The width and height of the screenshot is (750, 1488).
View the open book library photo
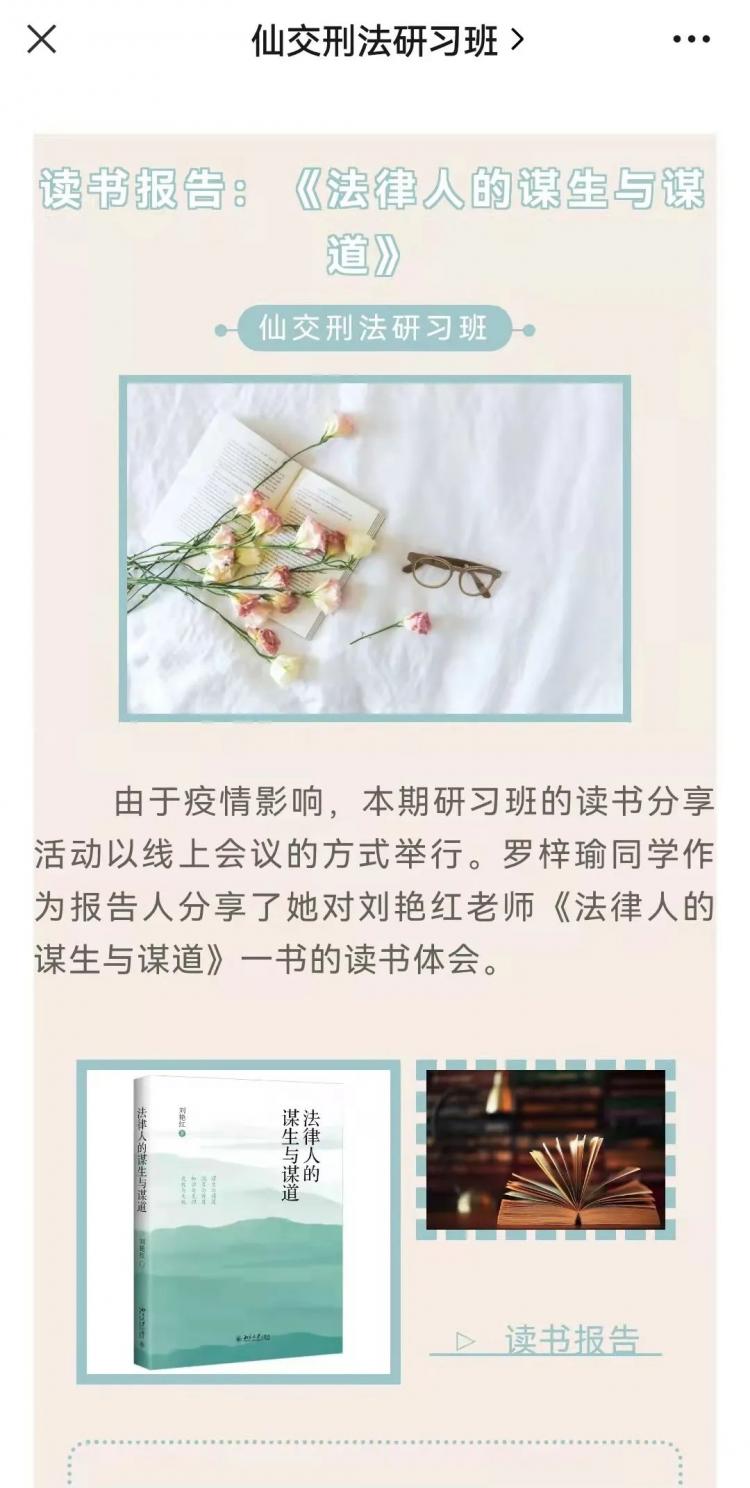(546, 1150)
